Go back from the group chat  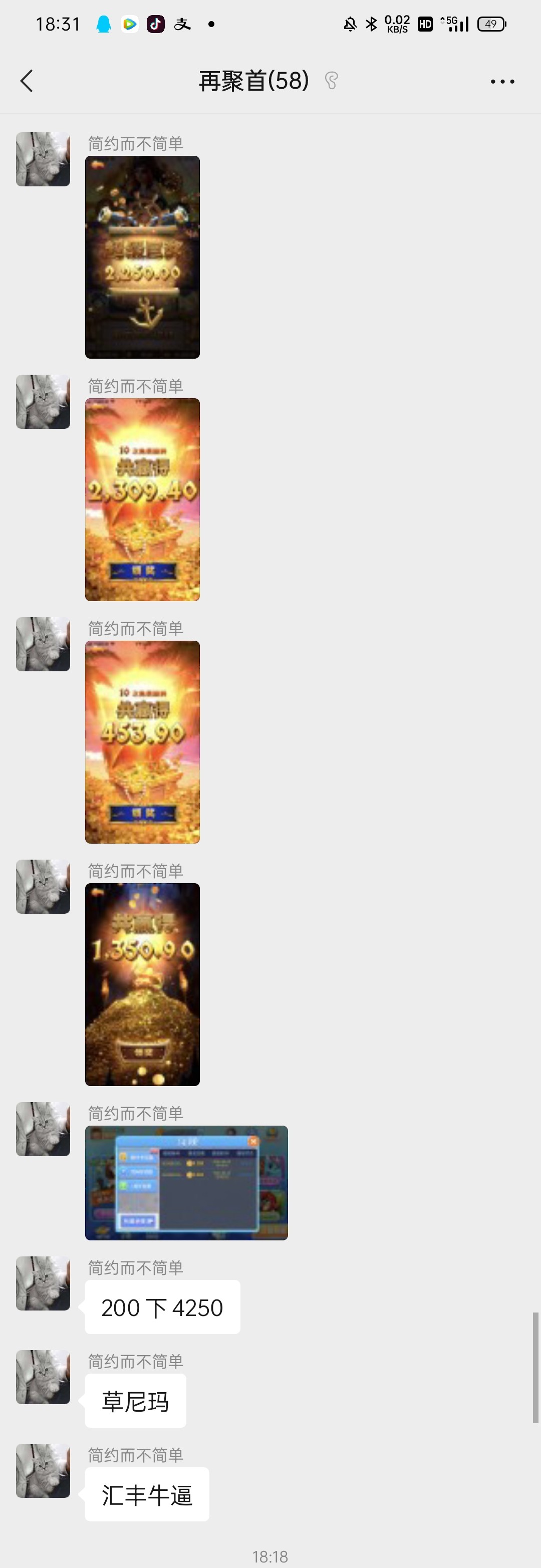(27, 81)
